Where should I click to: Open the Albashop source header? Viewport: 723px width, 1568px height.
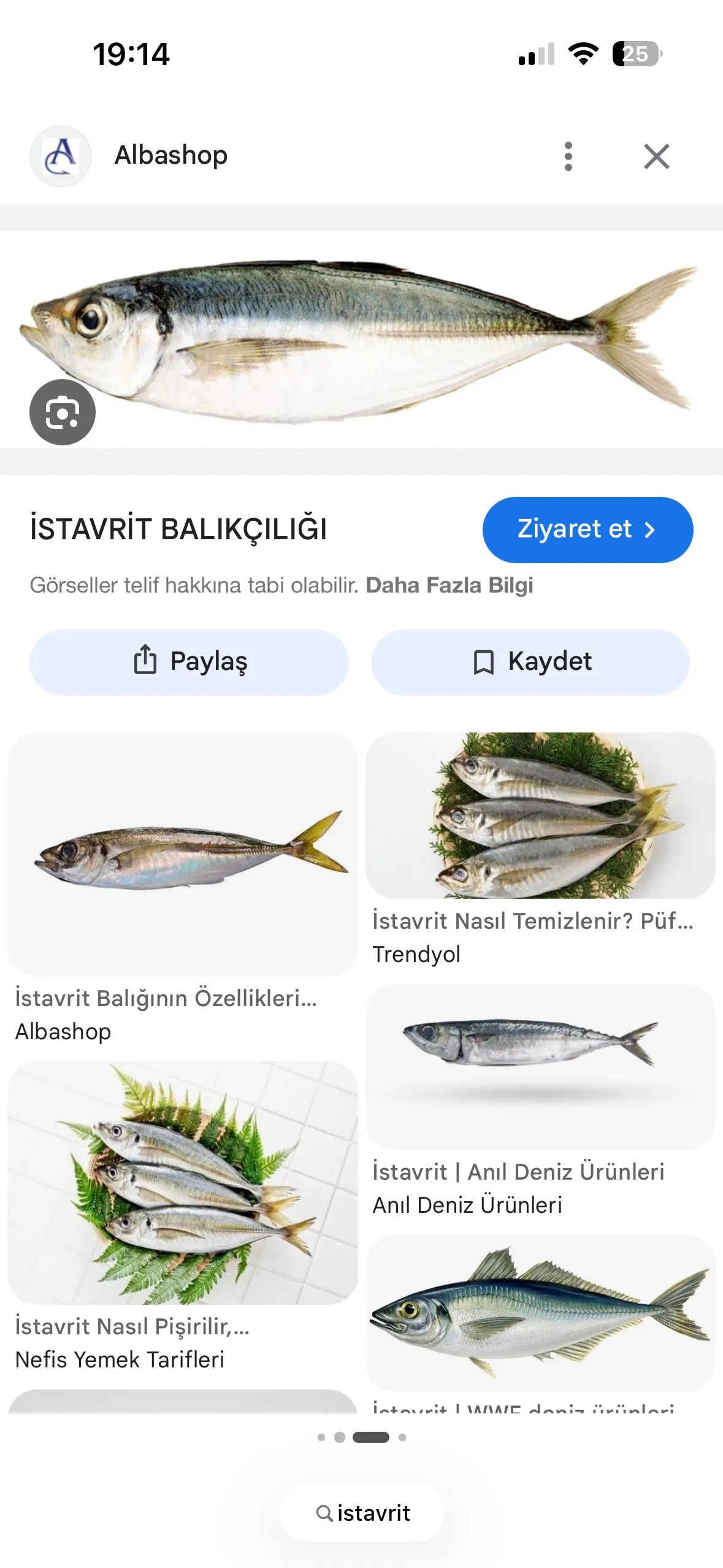click(171, 156)
